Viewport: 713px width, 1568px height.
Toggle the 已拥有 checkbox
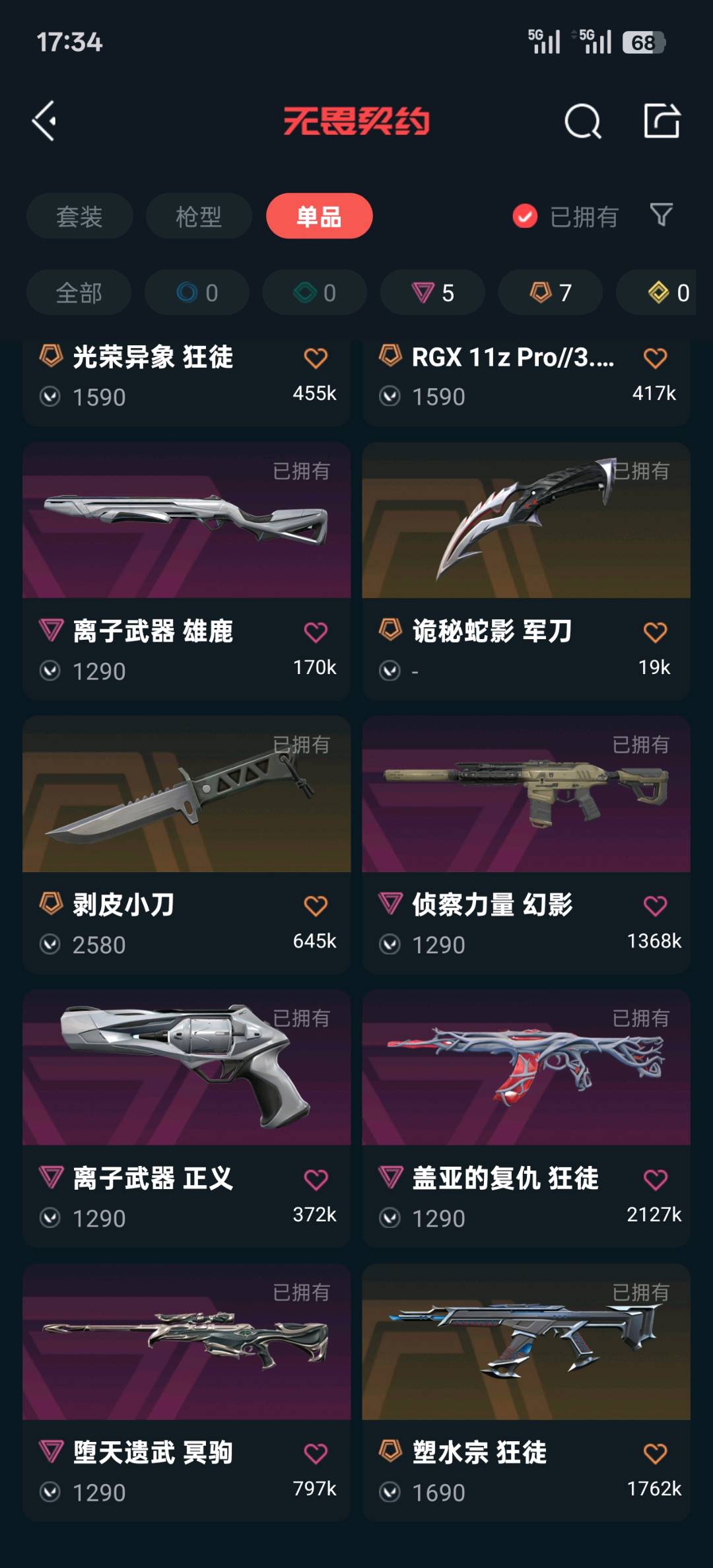(526, 217)
